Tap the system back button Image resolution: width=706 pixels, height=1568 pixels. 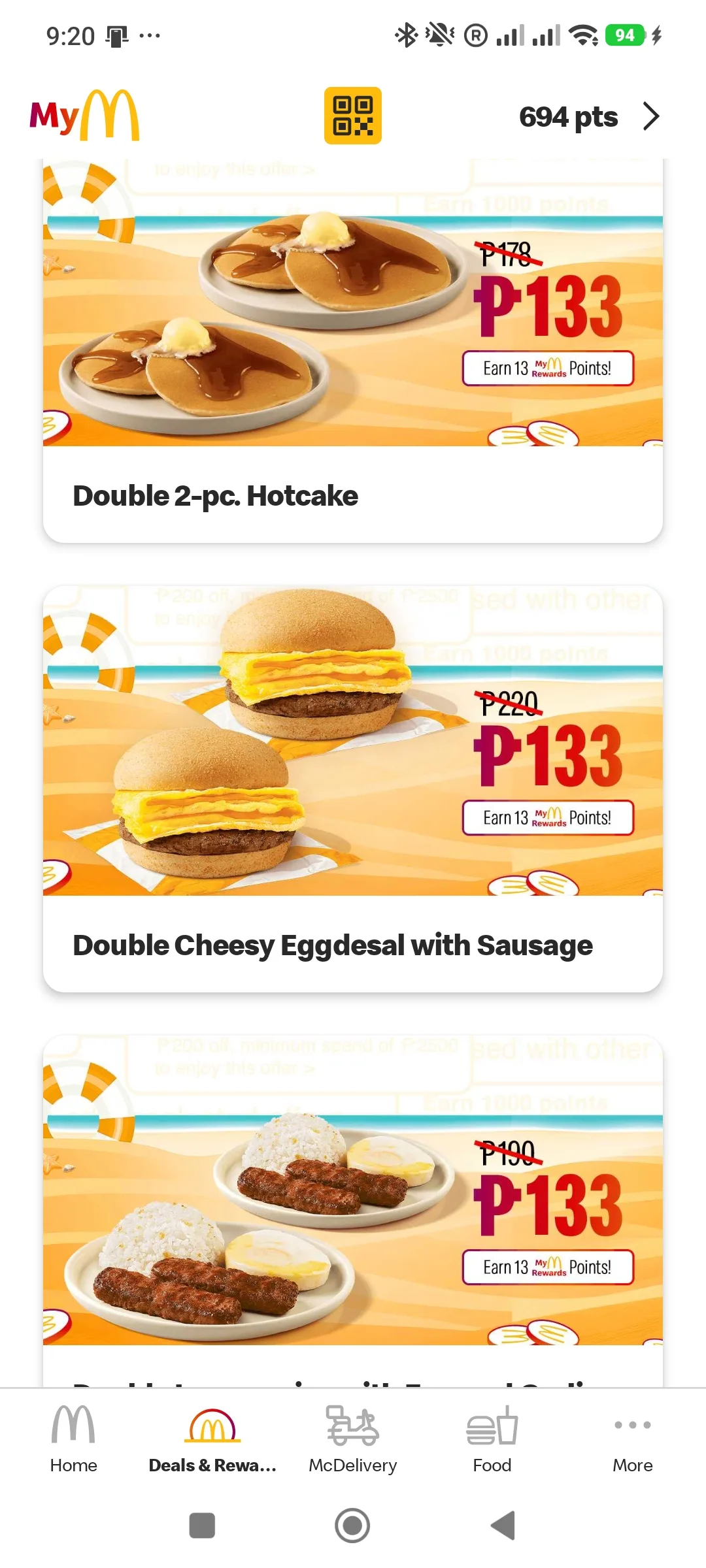click(x=503, y=1526)
